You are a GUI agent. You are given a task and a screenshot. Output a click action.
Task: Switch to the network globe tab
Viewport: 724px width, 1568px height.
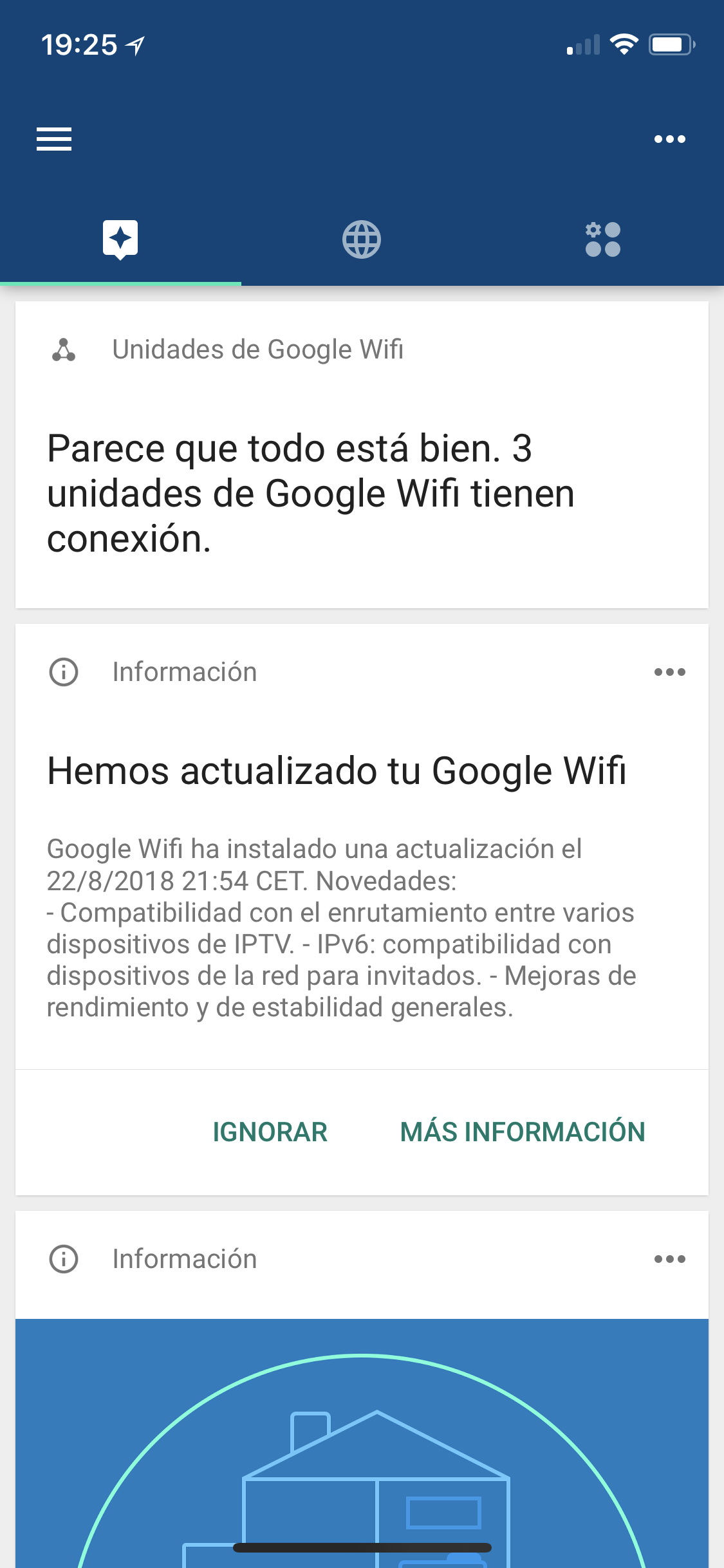coord(362,239)
